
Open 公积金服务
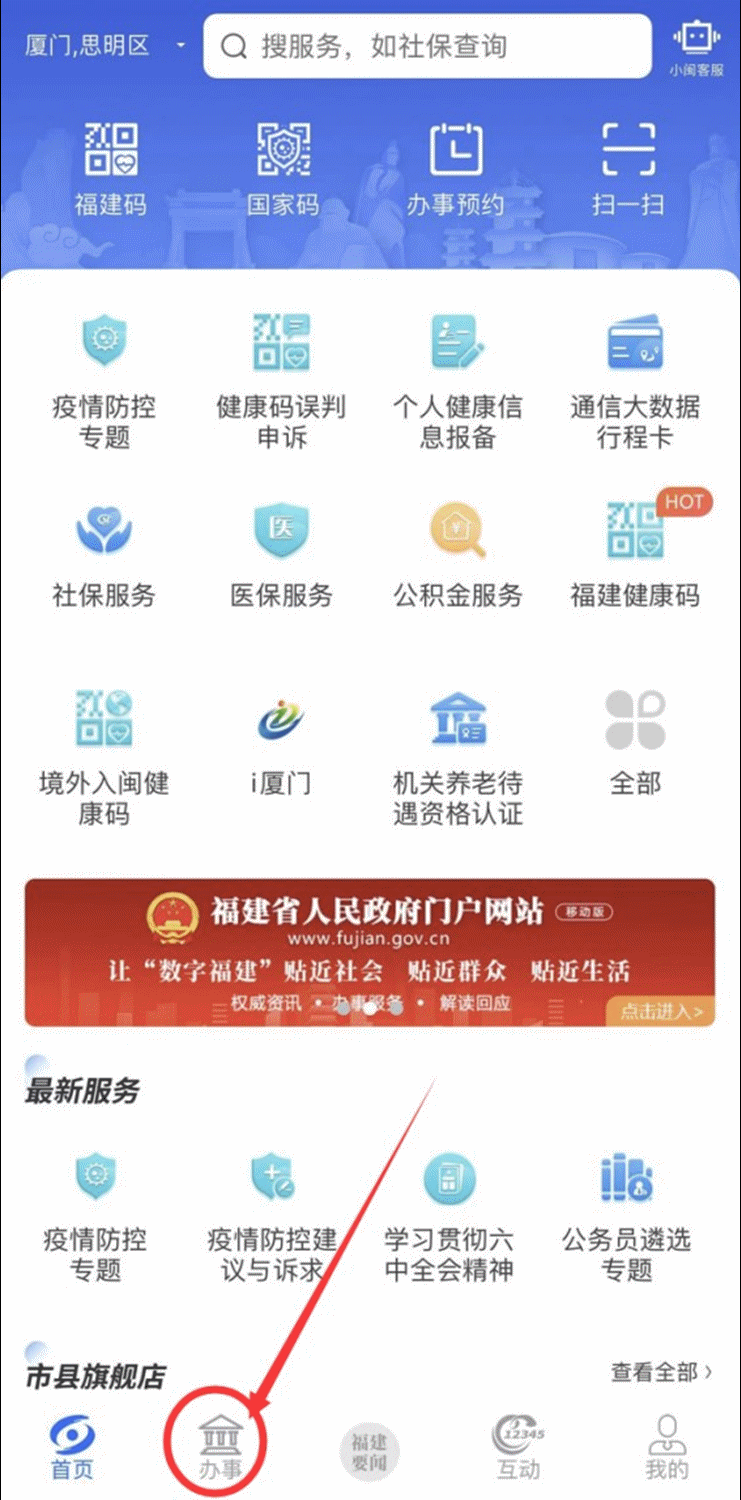pos(457,555)
